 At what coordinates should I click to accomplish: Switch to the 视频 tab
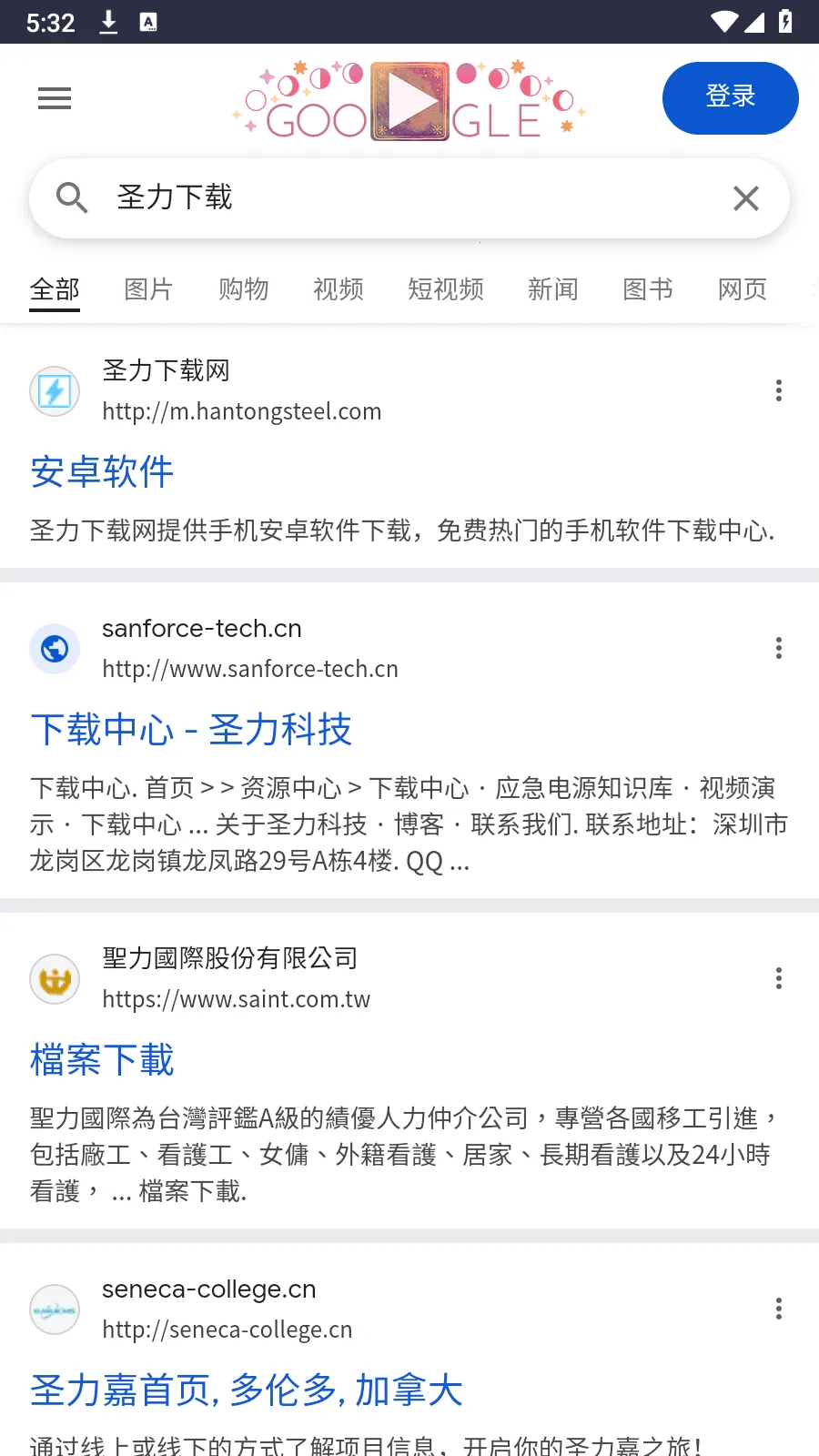[338, 288]
